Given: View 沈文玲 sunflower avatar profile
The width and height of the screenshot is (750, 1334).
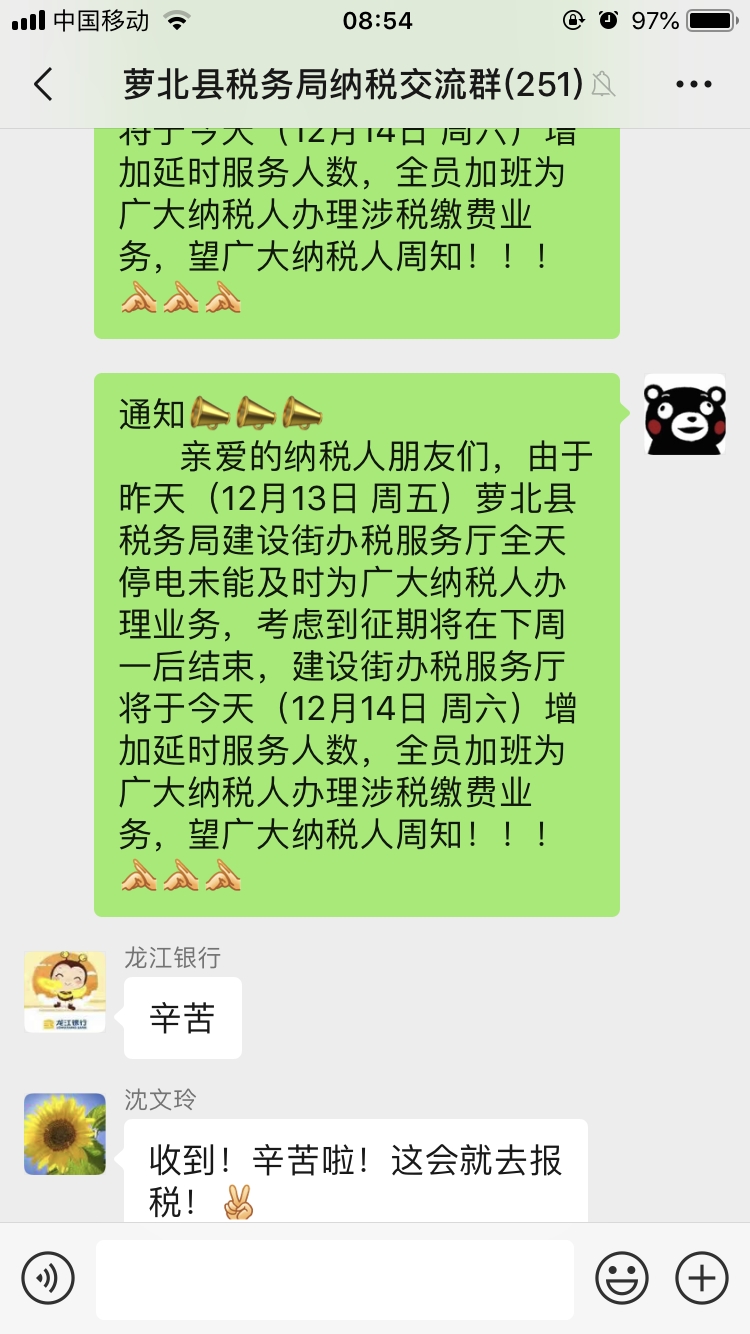Looking at the screenshot, I should tap(65, 1134).
